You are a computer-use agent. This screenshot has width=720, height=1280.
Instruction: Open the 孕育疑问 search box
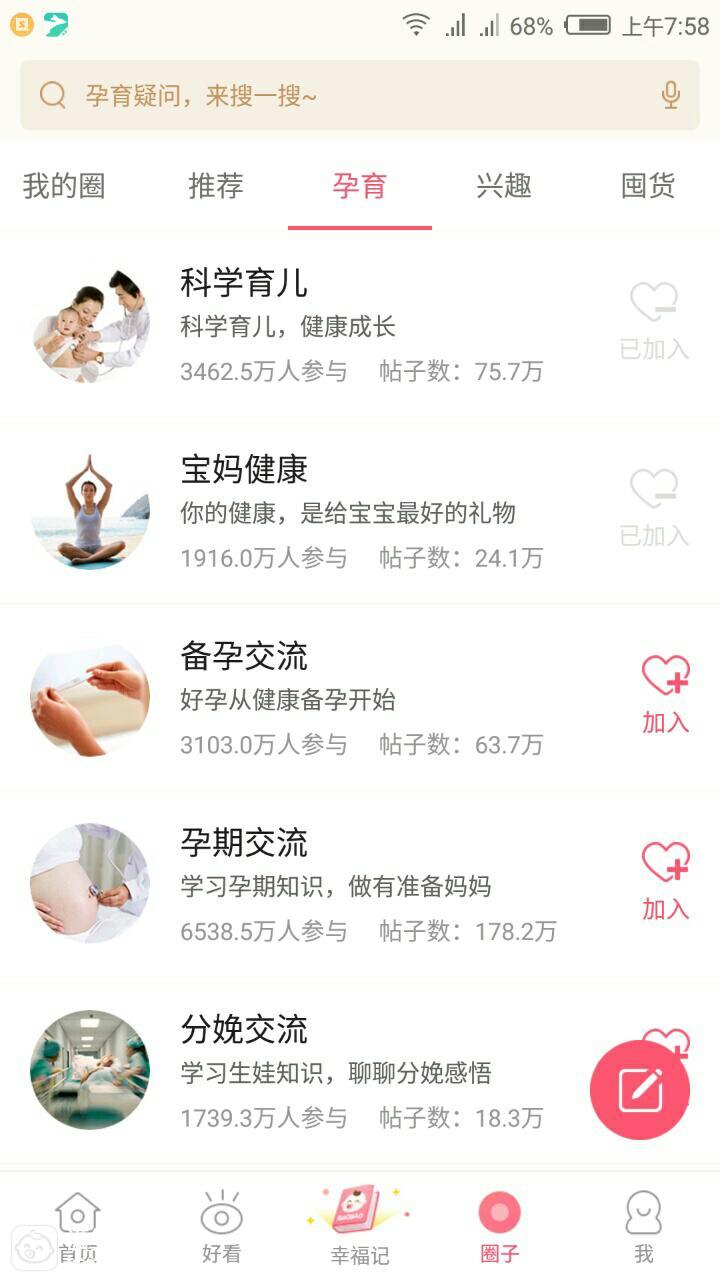pos(340,95)
